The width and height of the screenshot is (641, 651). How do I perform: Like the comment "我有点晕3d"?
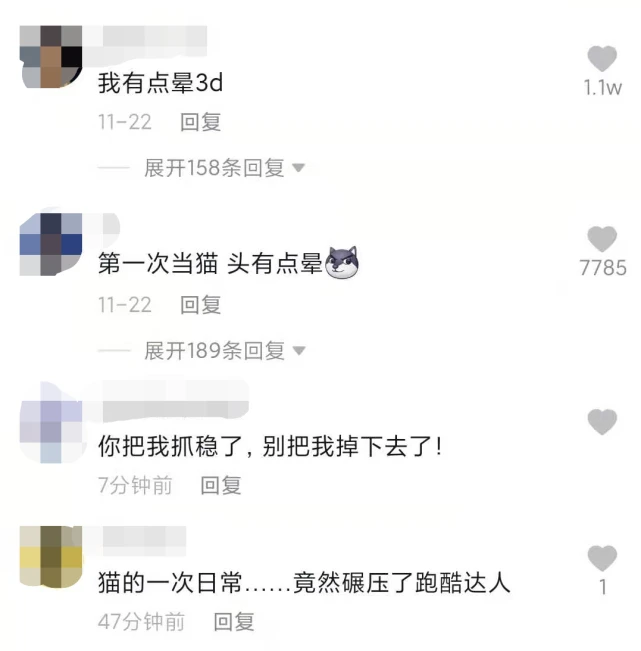(602, 59)
